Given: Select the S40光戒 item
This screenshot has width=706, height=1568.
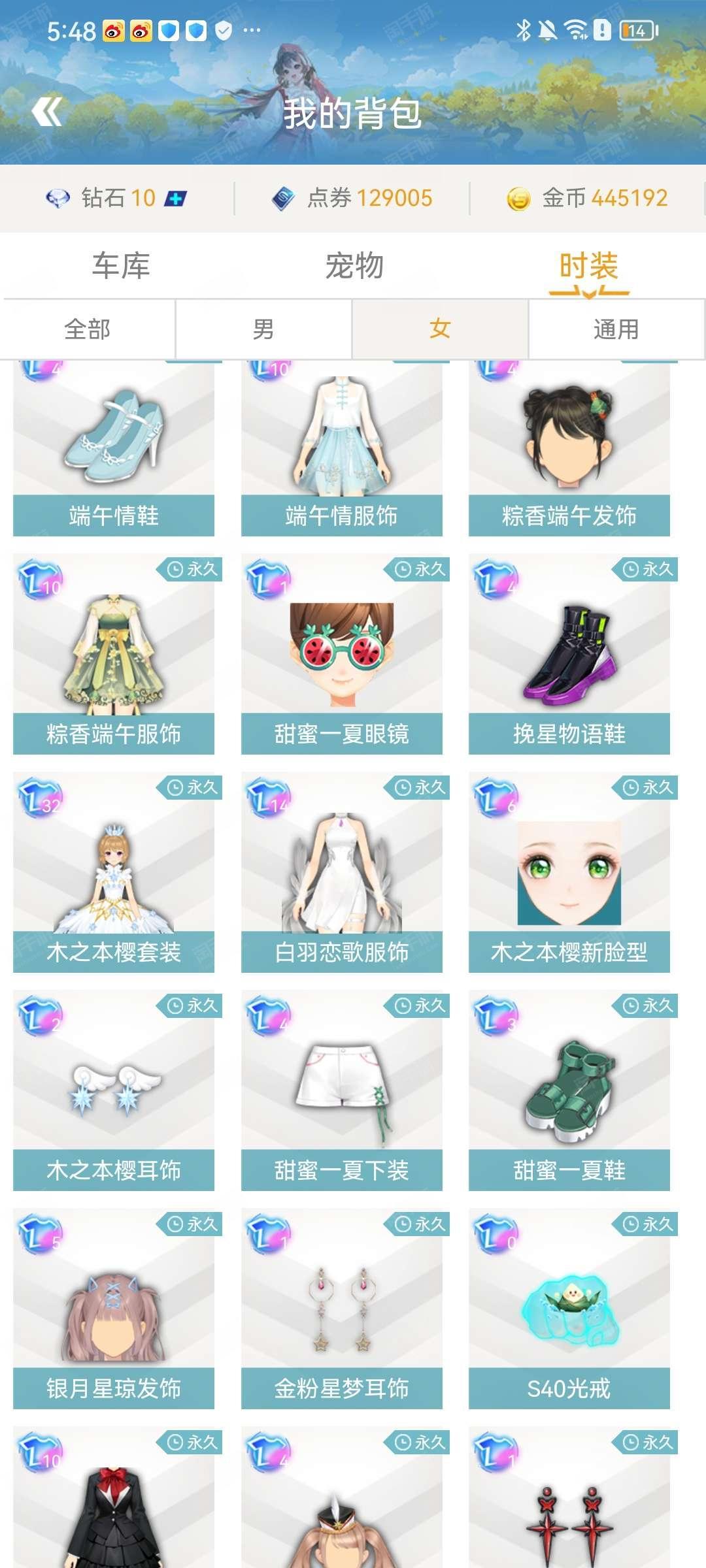Looking at the screenshot, I should point(569,1309).
